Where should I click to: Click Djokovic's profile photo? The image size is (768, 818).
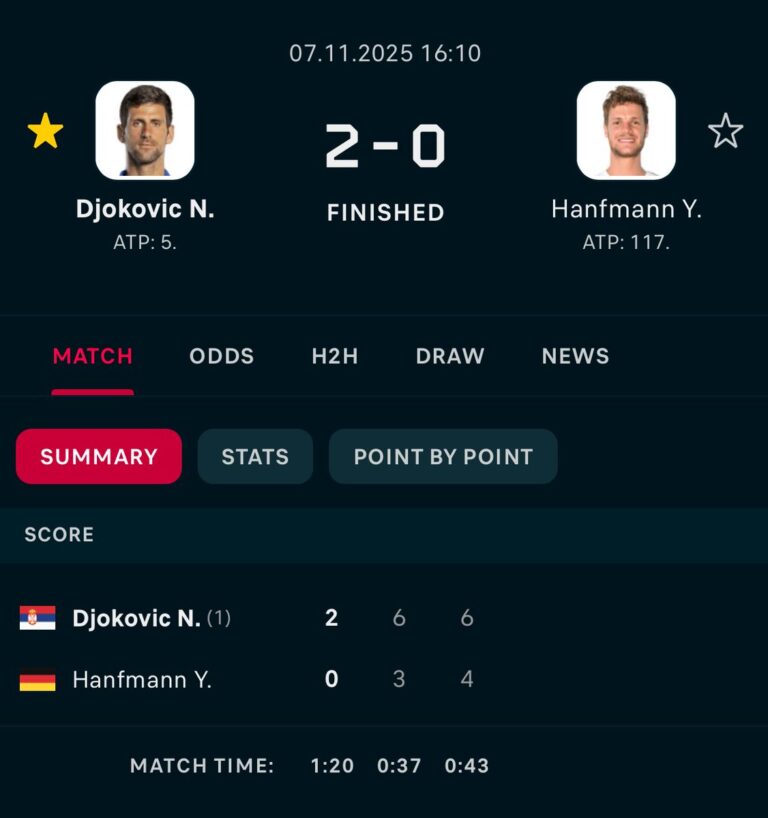point(147,131)
